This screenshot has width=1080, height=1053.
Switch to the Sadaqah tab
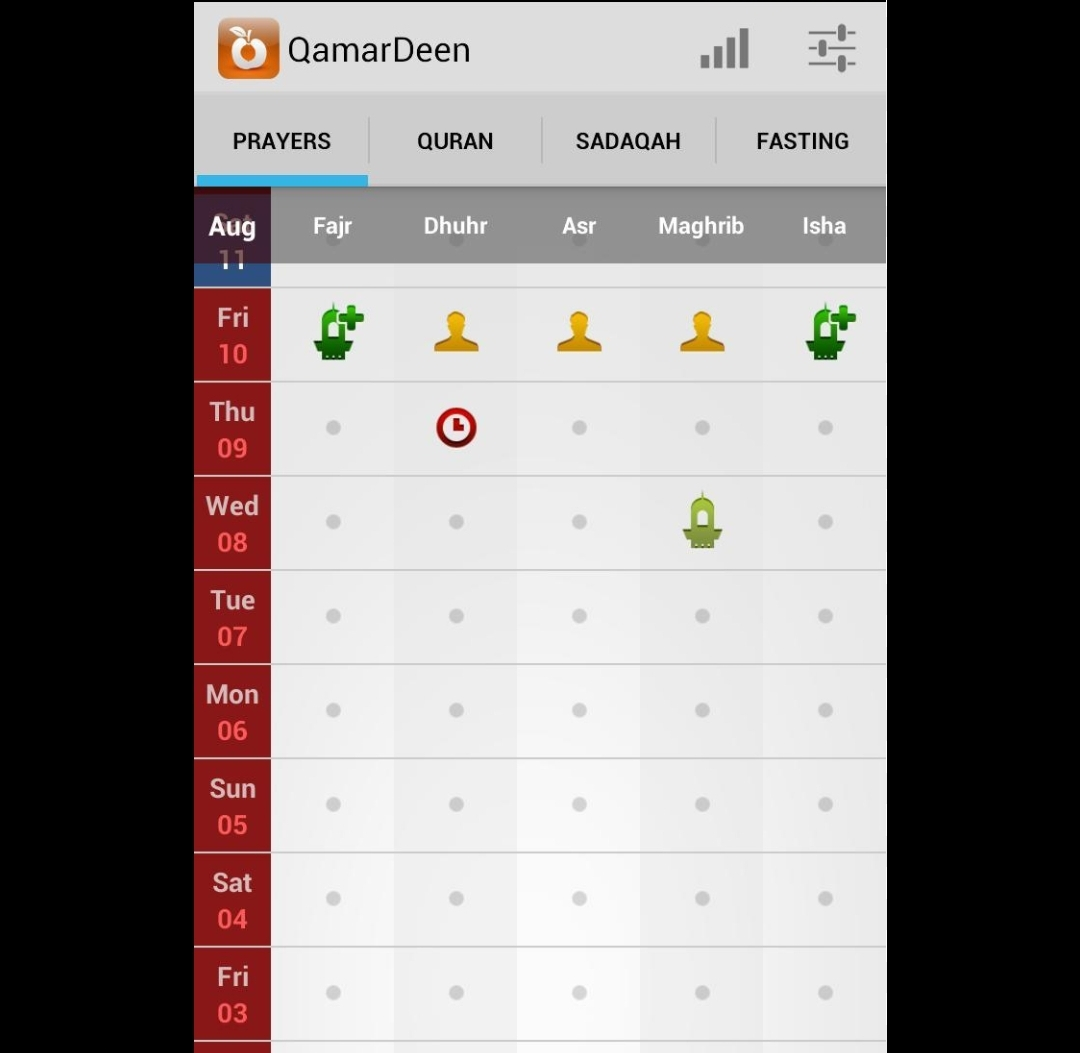[628, 141]
